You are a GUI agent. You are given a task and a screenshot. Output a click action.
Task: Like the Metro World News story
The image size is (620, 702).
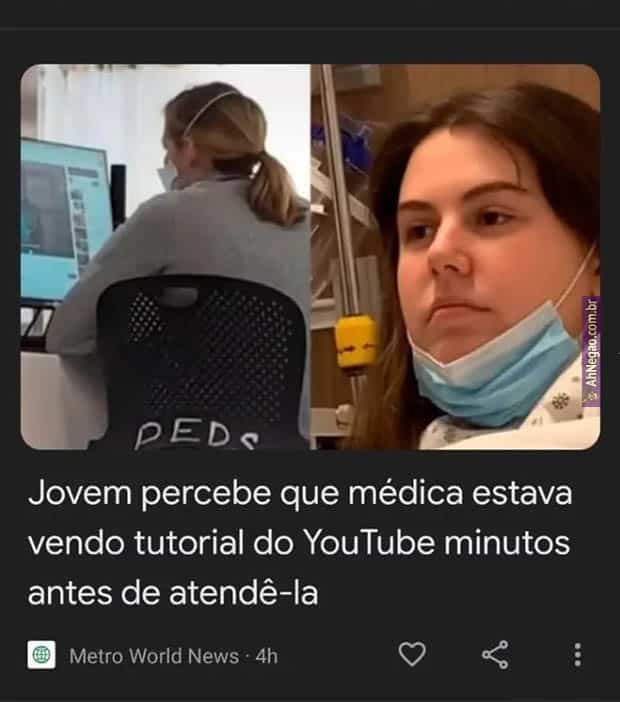(x=412, y=655)
